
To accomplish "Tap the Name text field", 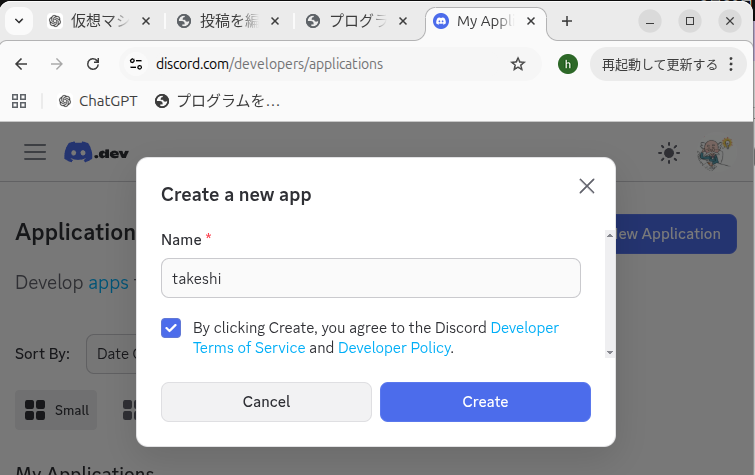I will point(370,278).
